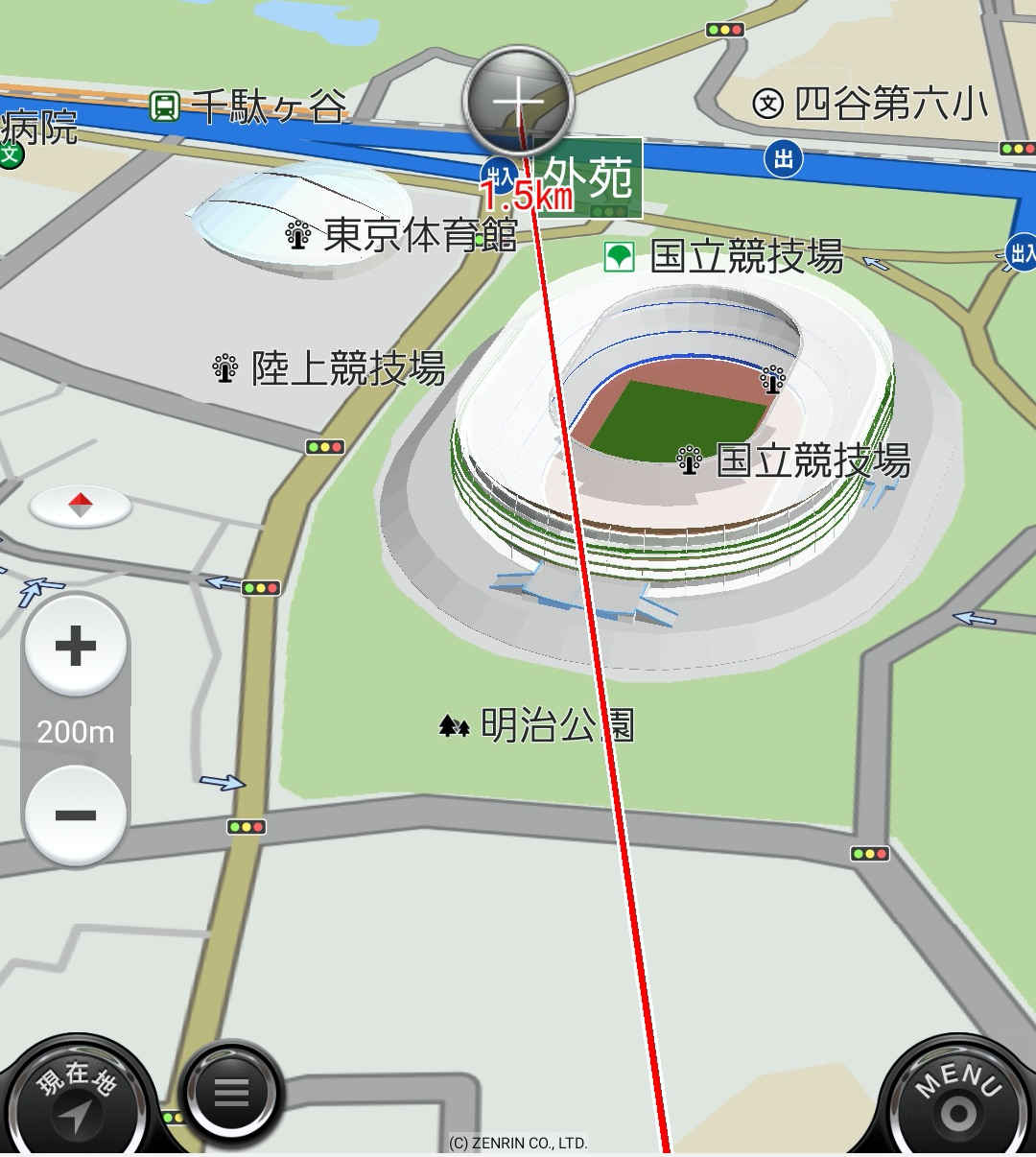This screenshot has height=1157, width=1036.
Task: Tap the crosshair scroll cursor on the map
Action: (x=518, y=99)
